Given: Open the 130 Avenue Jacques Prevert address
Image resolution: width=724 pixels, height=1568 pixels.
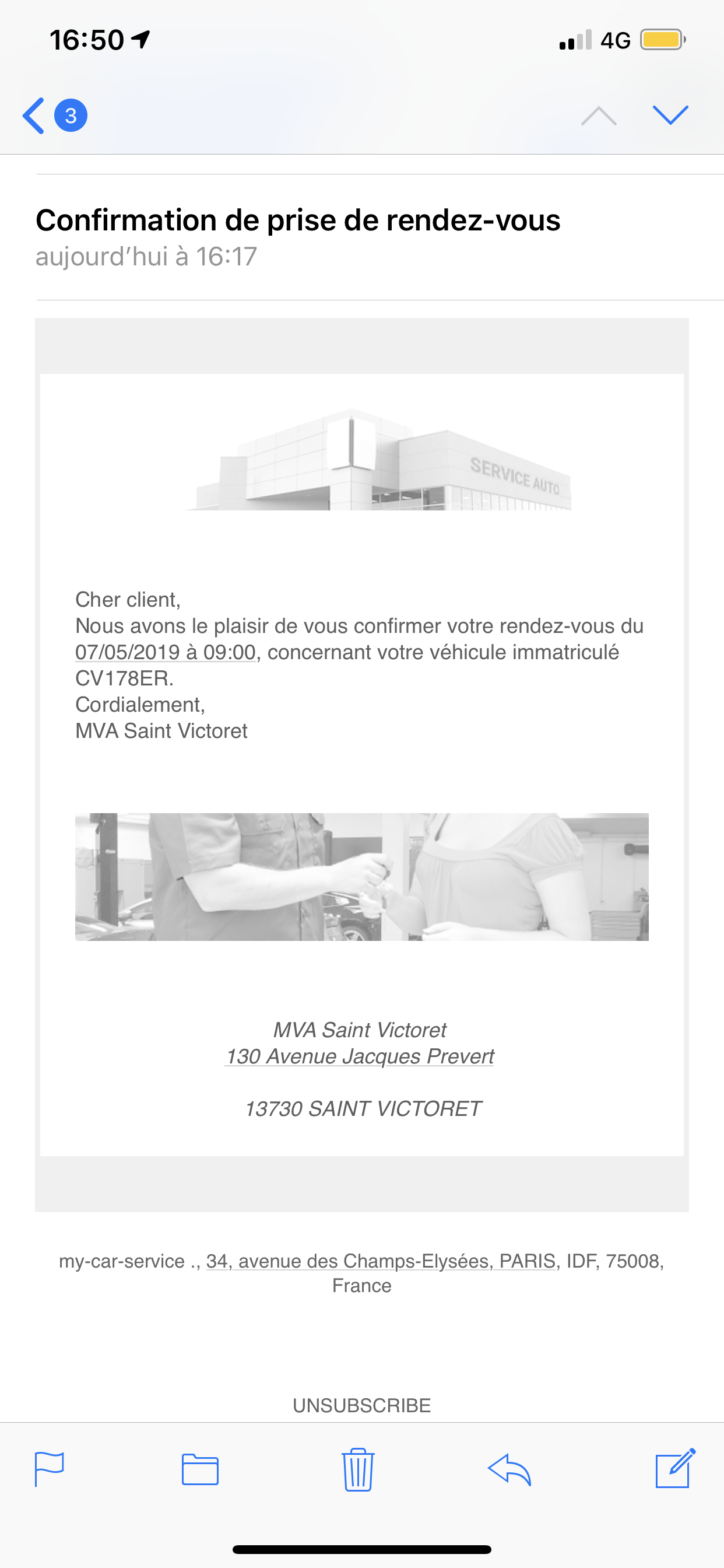Looking at the screenshot, I should click(x=360, y=1056).
